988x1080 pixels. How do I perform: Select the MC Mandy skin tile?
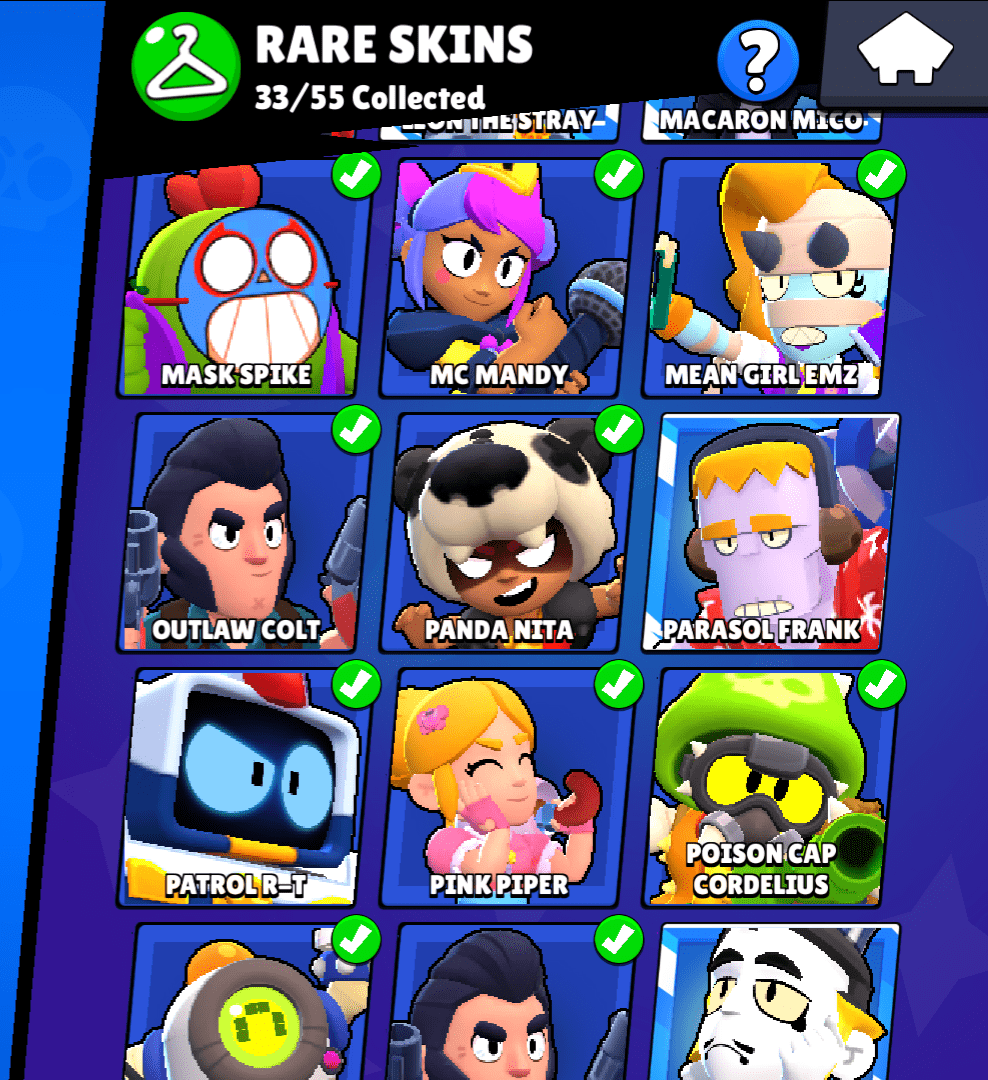pos(505,280)
